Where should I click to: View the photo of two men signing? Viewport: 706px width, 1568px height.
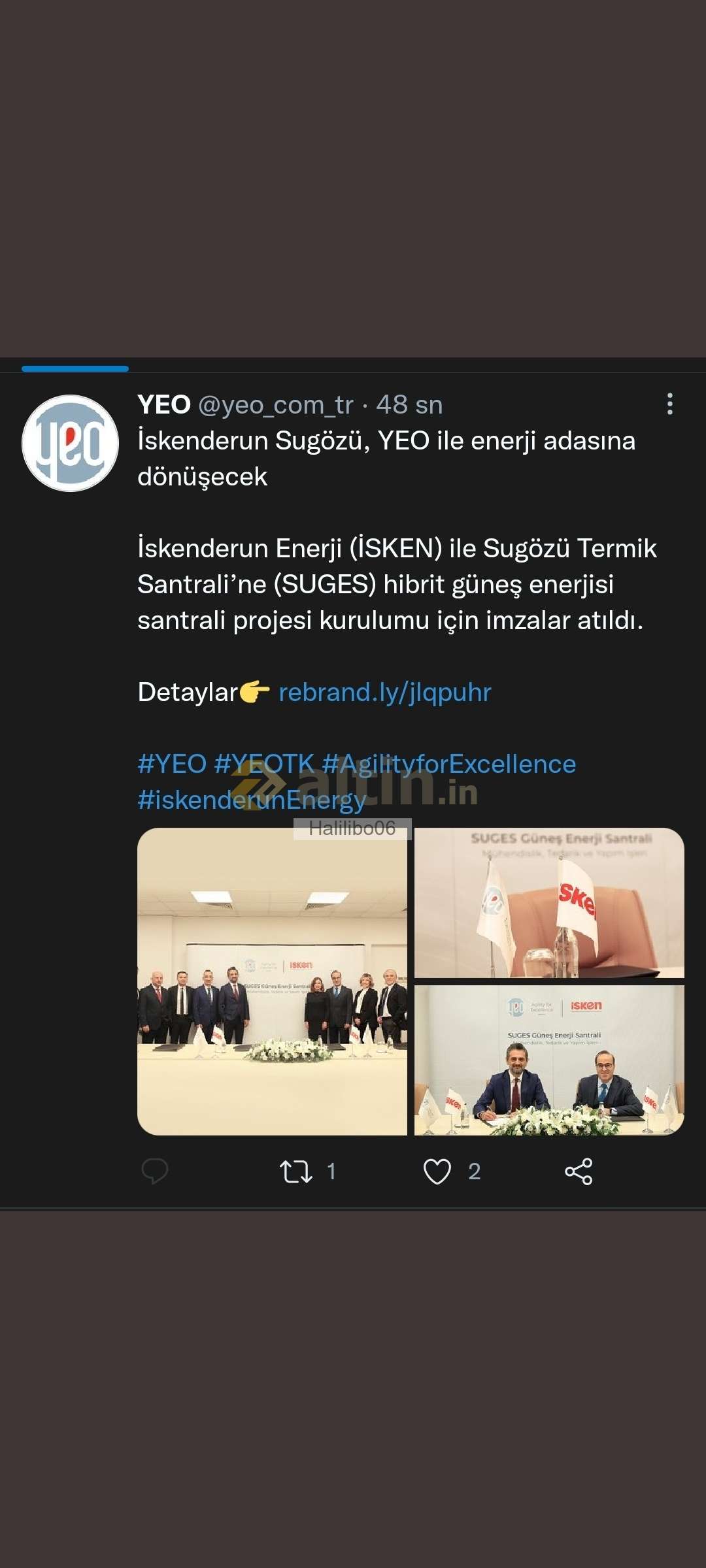pyautogui.click(x=549, y=1060)
